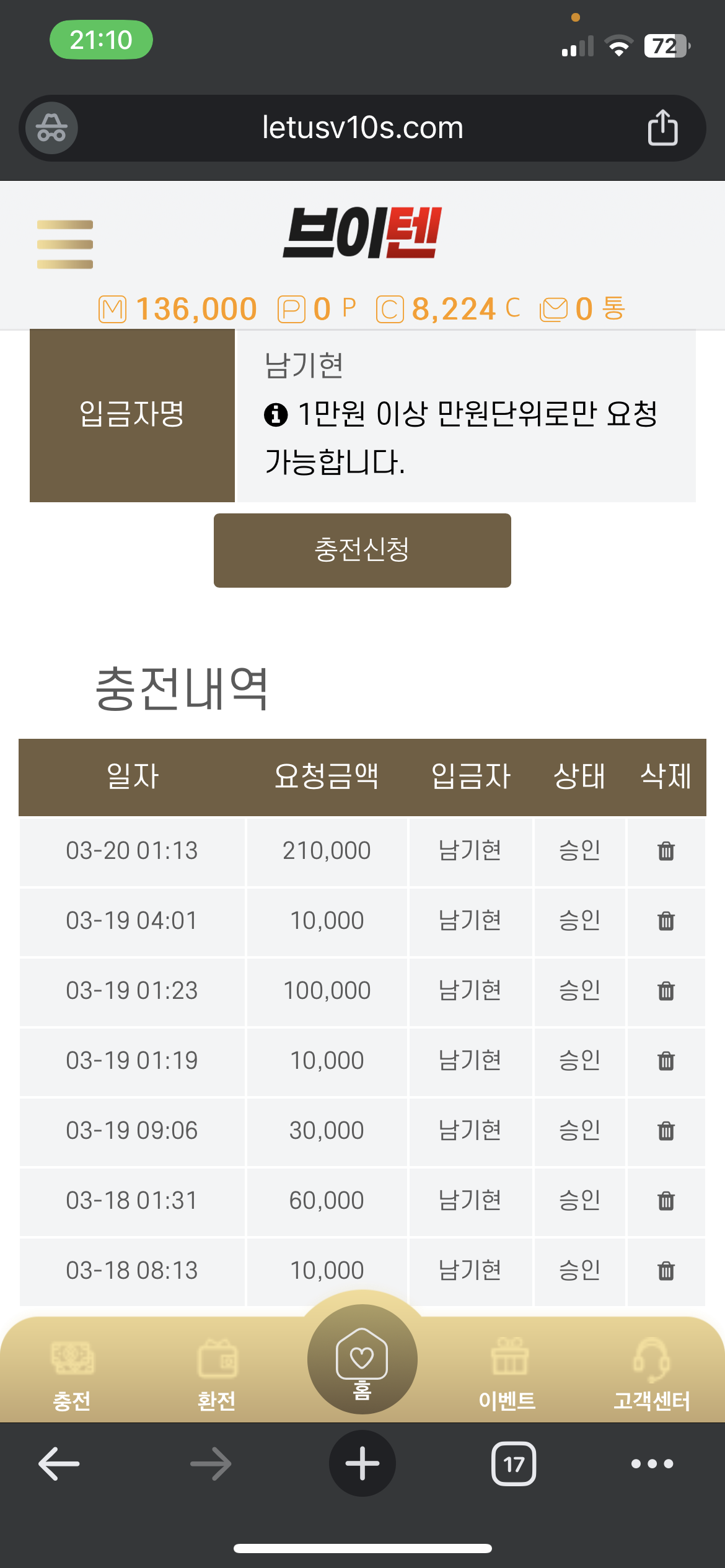This screenshot has width=725, height=1568.
Task: Delete the 03-19 04:01 charge record
Action: 666,921
